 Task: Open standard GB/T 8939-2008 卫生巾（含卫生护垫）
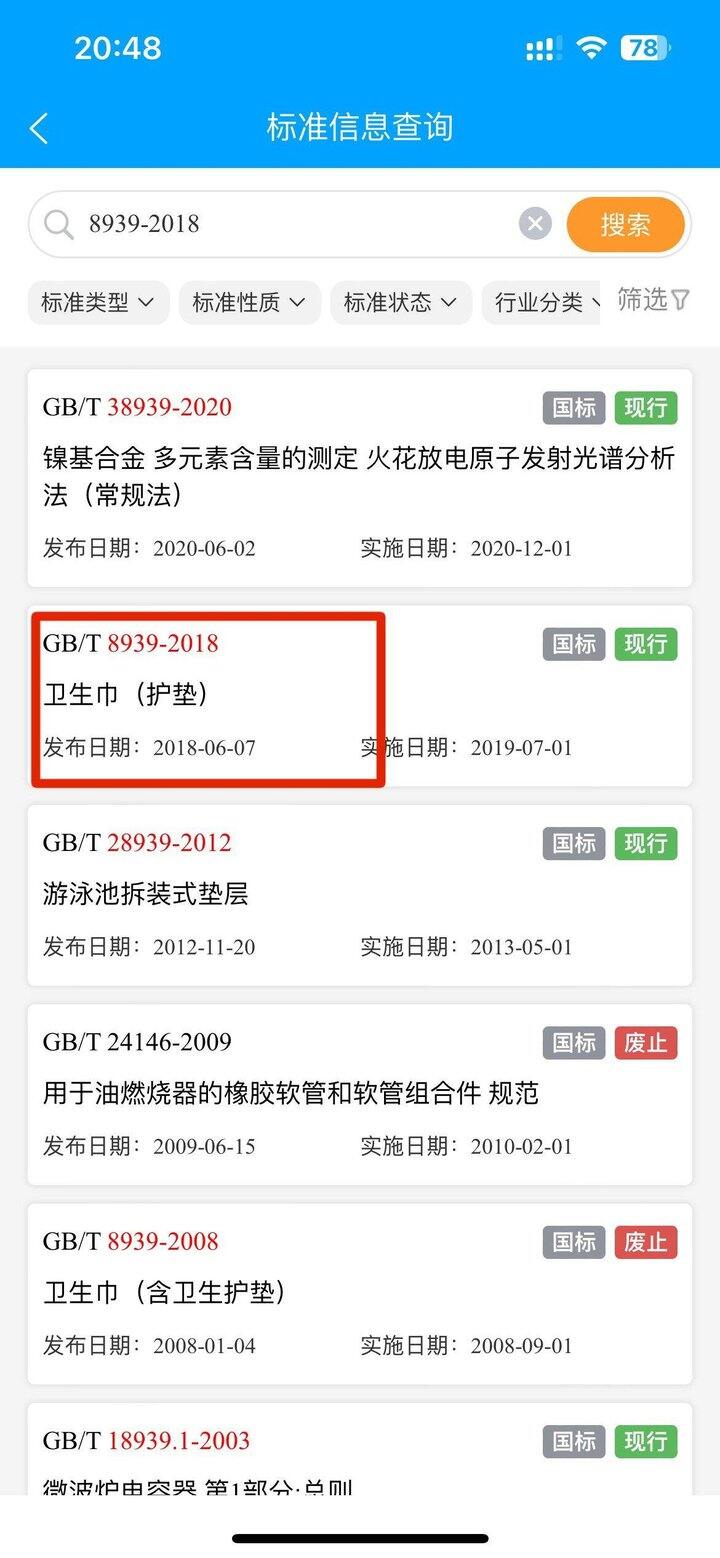(359, 1292)
